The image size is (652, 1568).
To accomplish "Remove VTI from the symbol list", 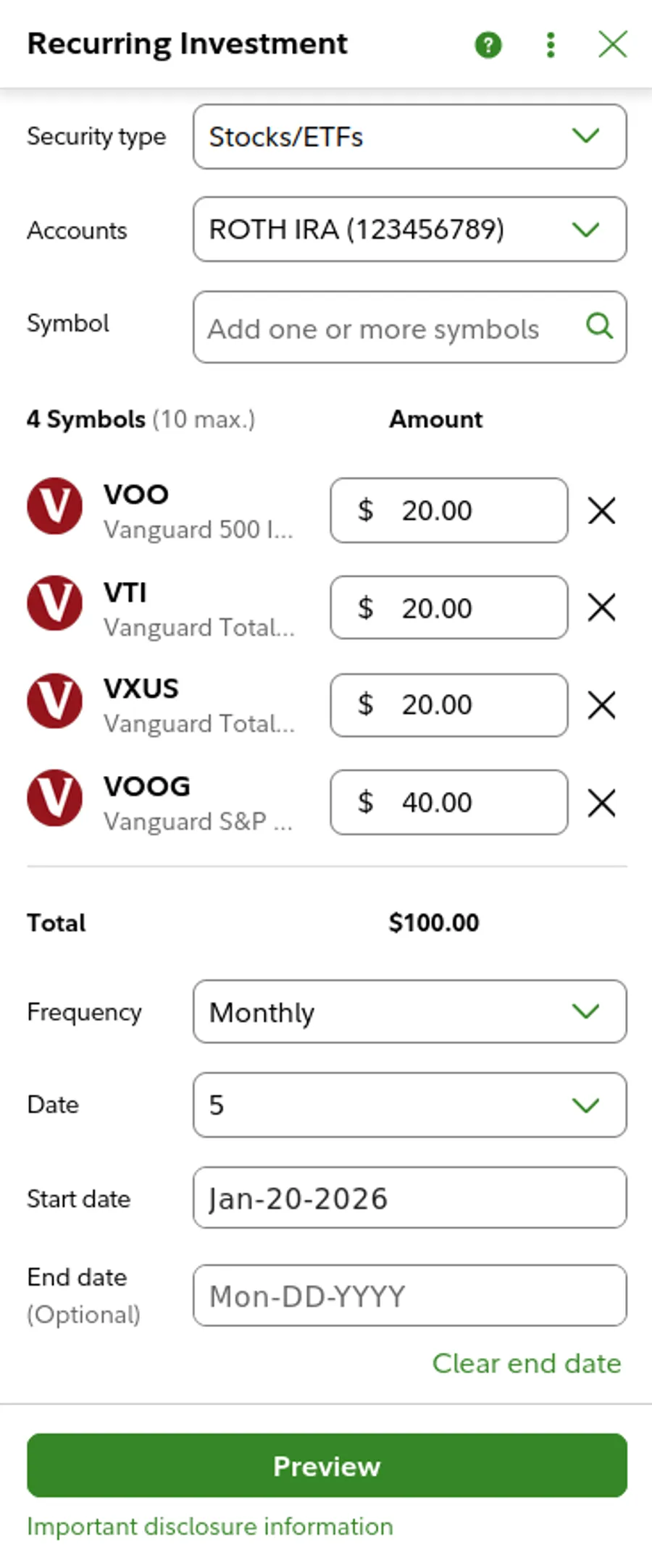I will 602,608.
